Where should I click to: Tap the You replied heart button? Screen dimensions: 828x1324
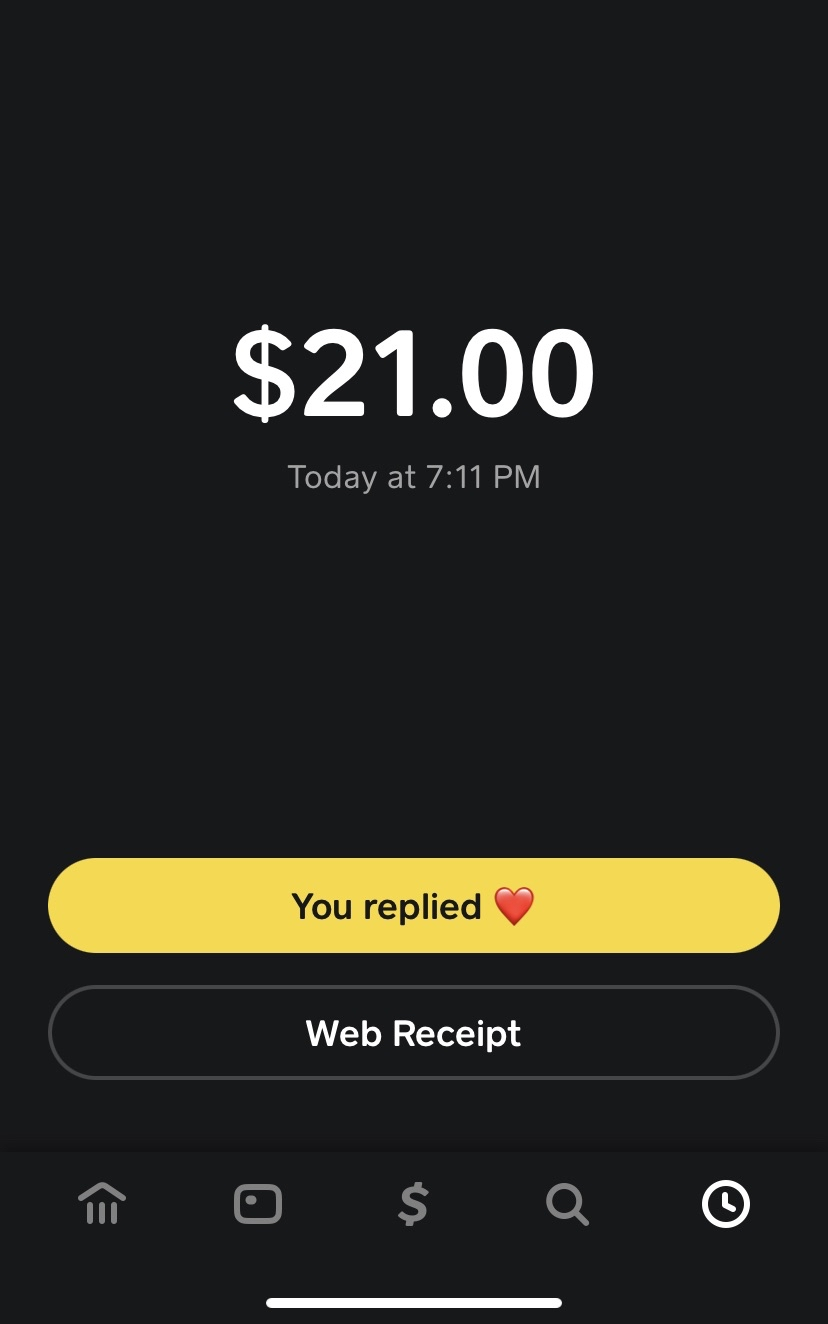pos(413,906)
